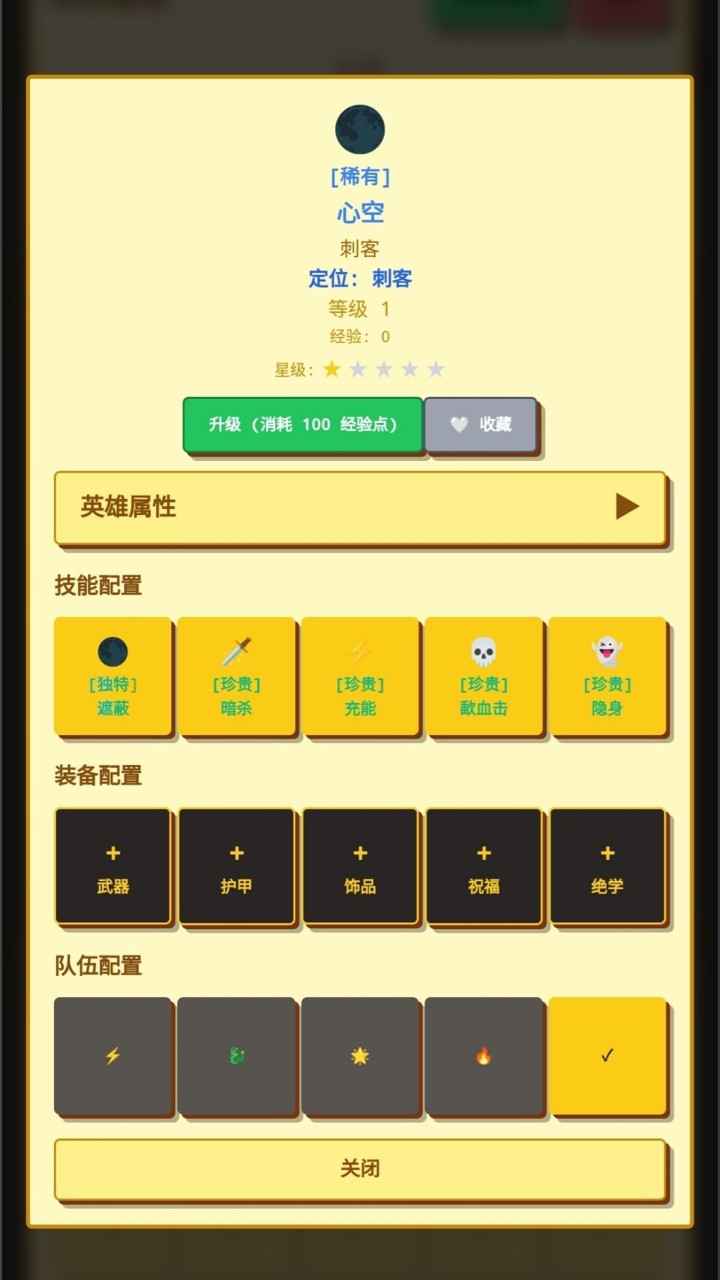Image resolution: width=720 pixels, height=1280 pixels.
Task: Equip a blessing in the 祝福 slot
Action: pos(485,866)
